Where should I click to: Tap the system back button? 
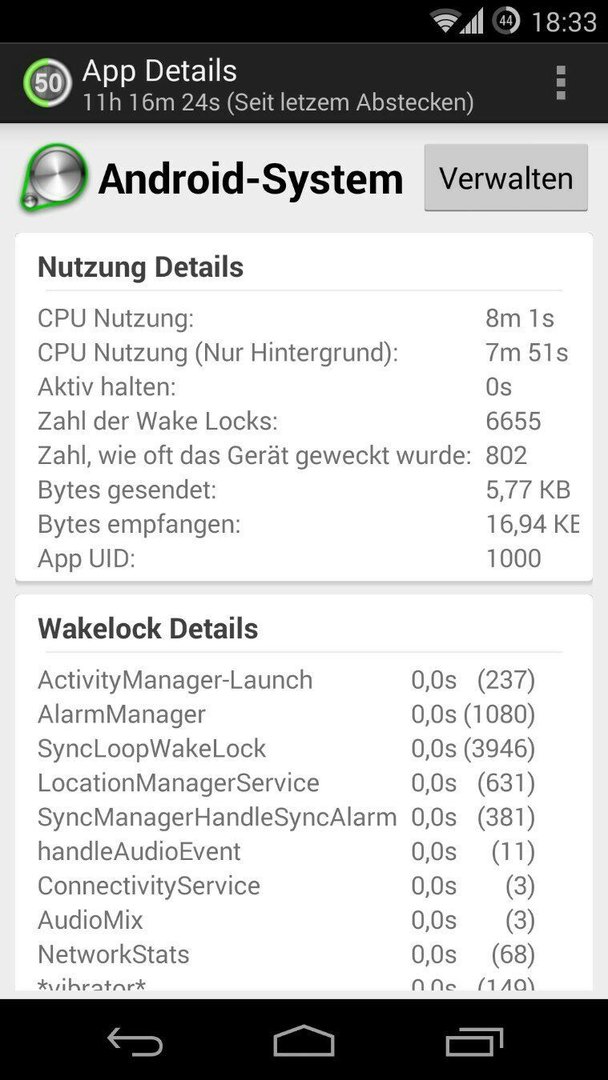click(x=135, y=1041)
